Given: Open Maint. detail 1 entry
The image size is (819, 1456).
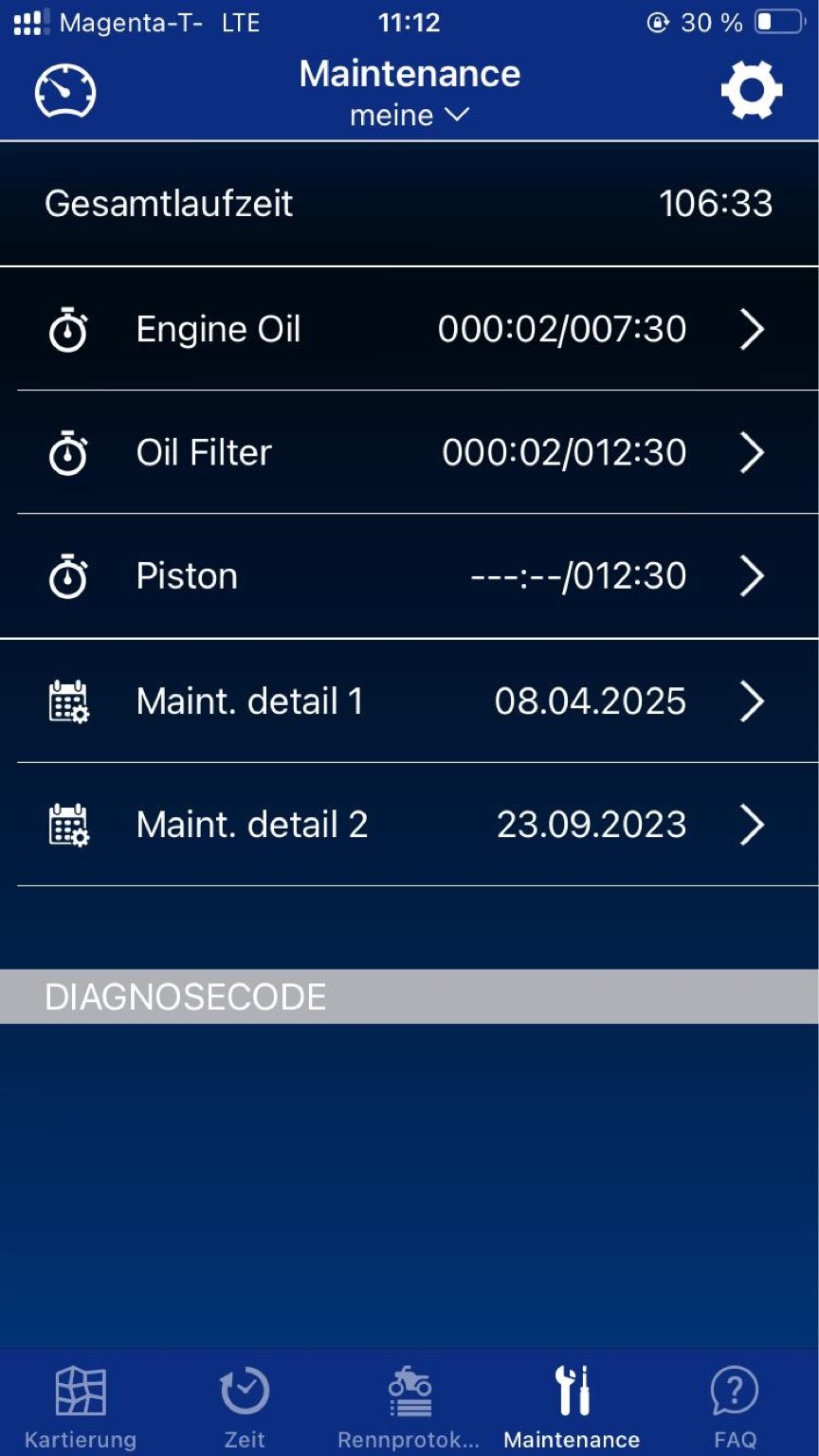Looking at the screenshot, I should point(409,701).
